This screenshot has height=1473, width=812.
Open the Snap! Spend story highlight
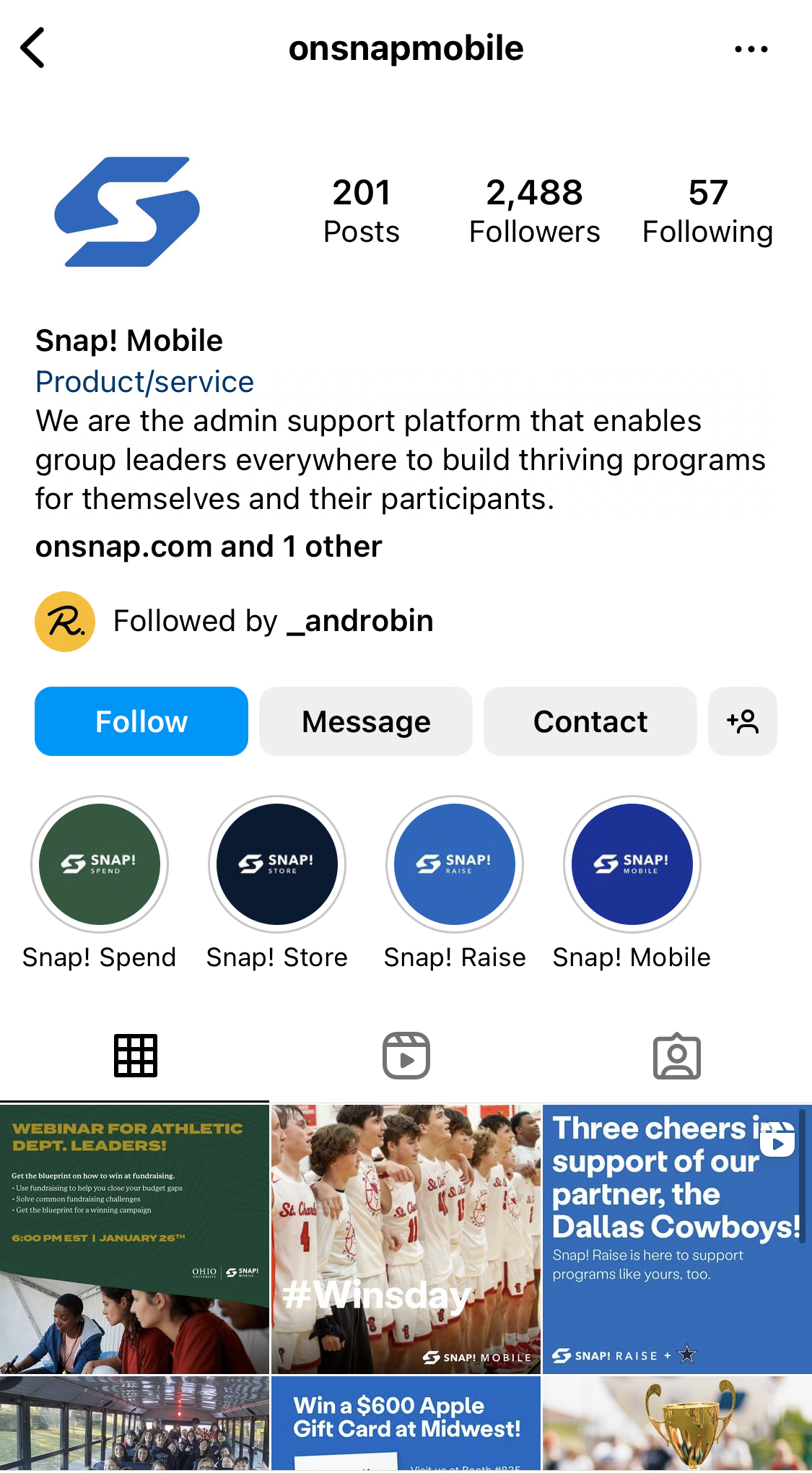pos(100,864)
